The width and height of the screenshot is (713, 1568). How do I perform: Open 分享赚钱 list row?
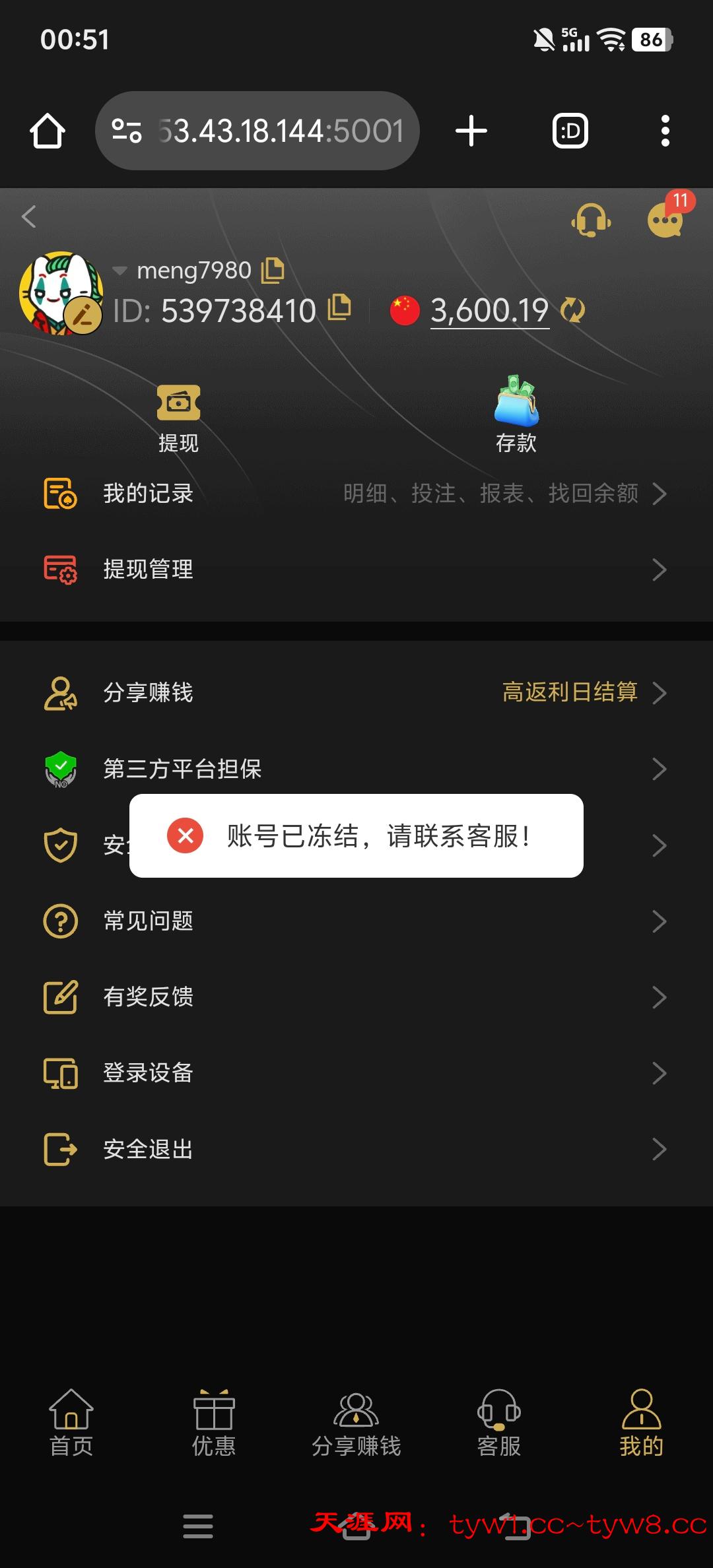[x=356, y=693]
